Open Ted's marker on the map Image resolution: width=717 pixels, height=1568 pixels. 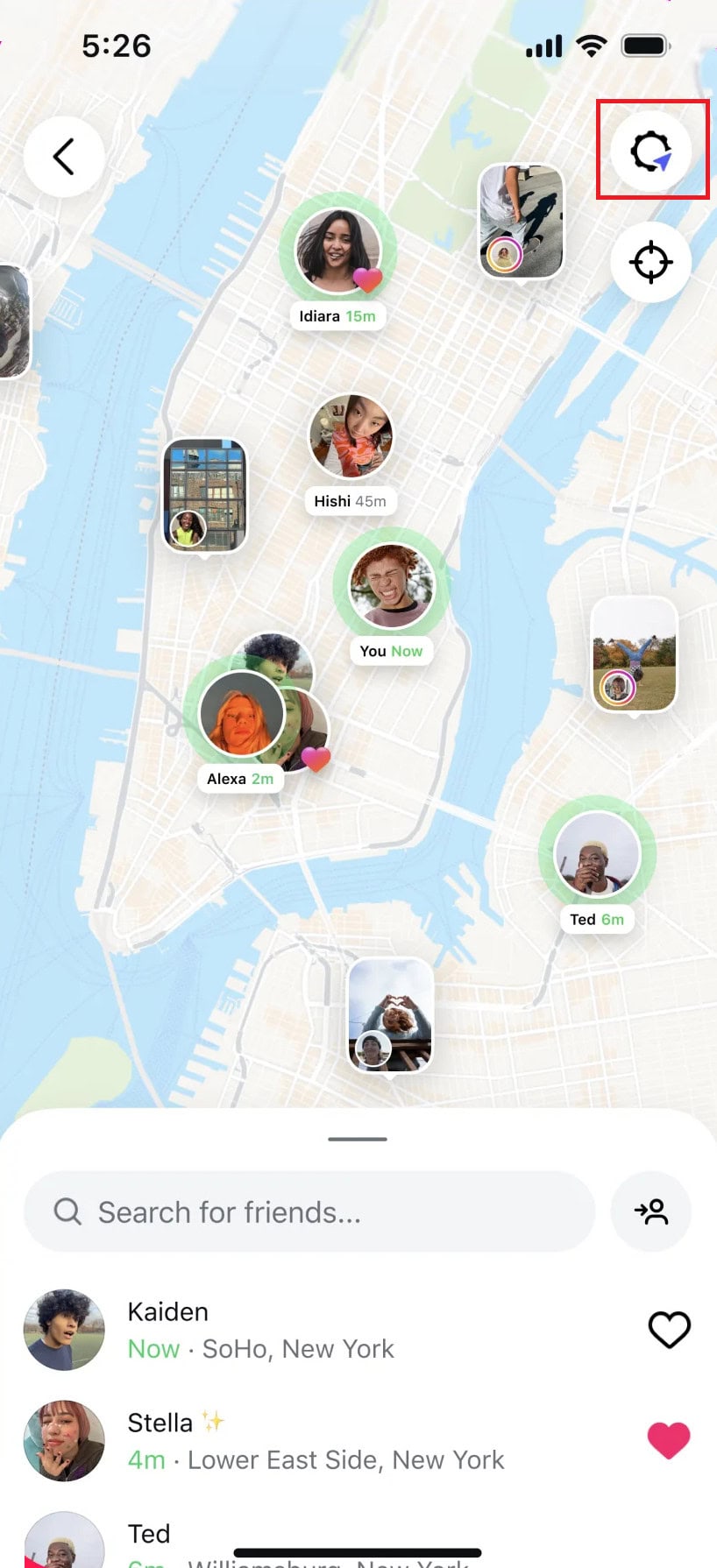click(x=597, y=854)
